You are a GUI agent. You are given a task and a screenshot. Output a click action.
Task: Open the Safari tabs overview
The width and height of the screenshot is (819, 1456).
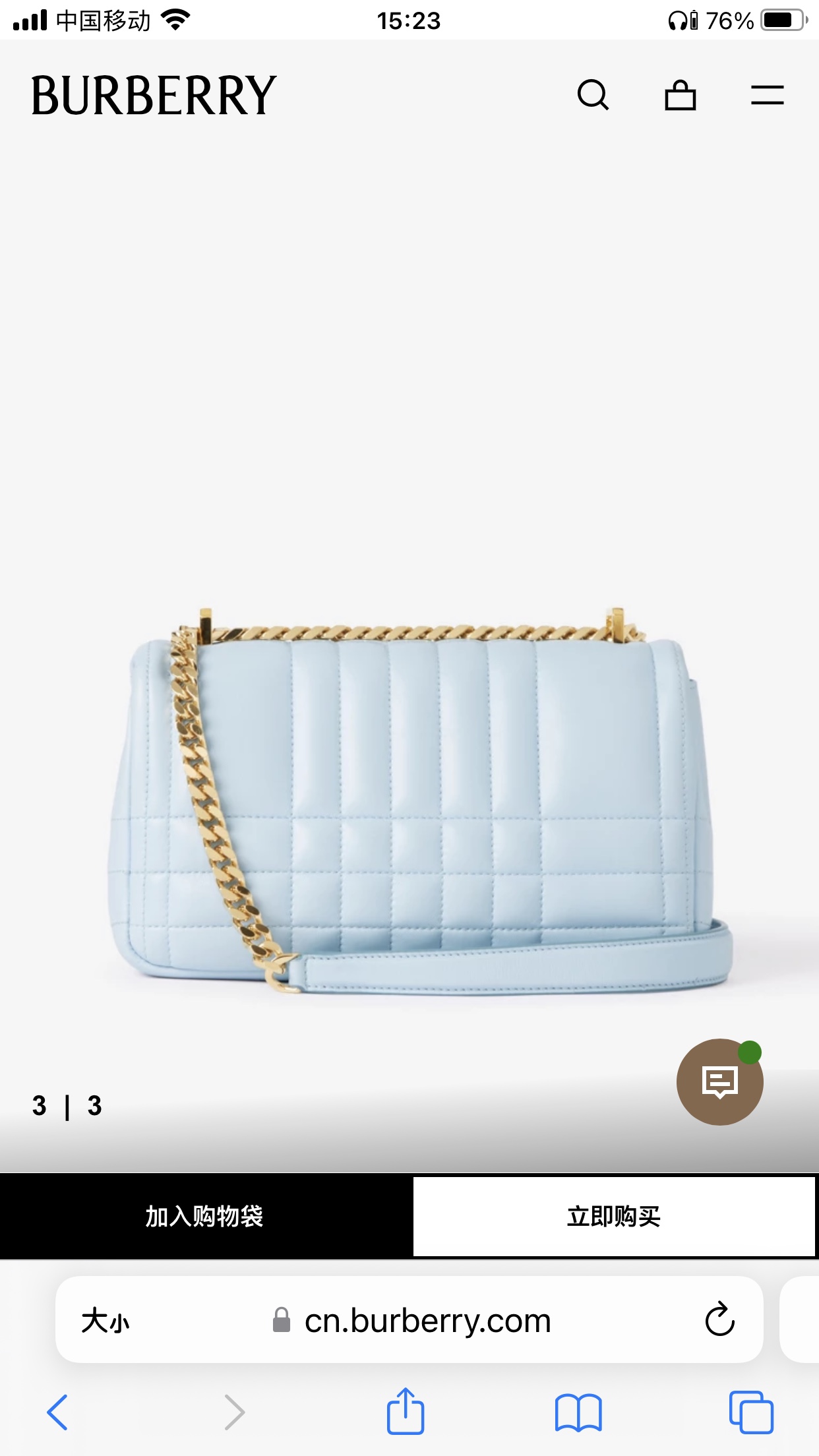pos(751,1412)
